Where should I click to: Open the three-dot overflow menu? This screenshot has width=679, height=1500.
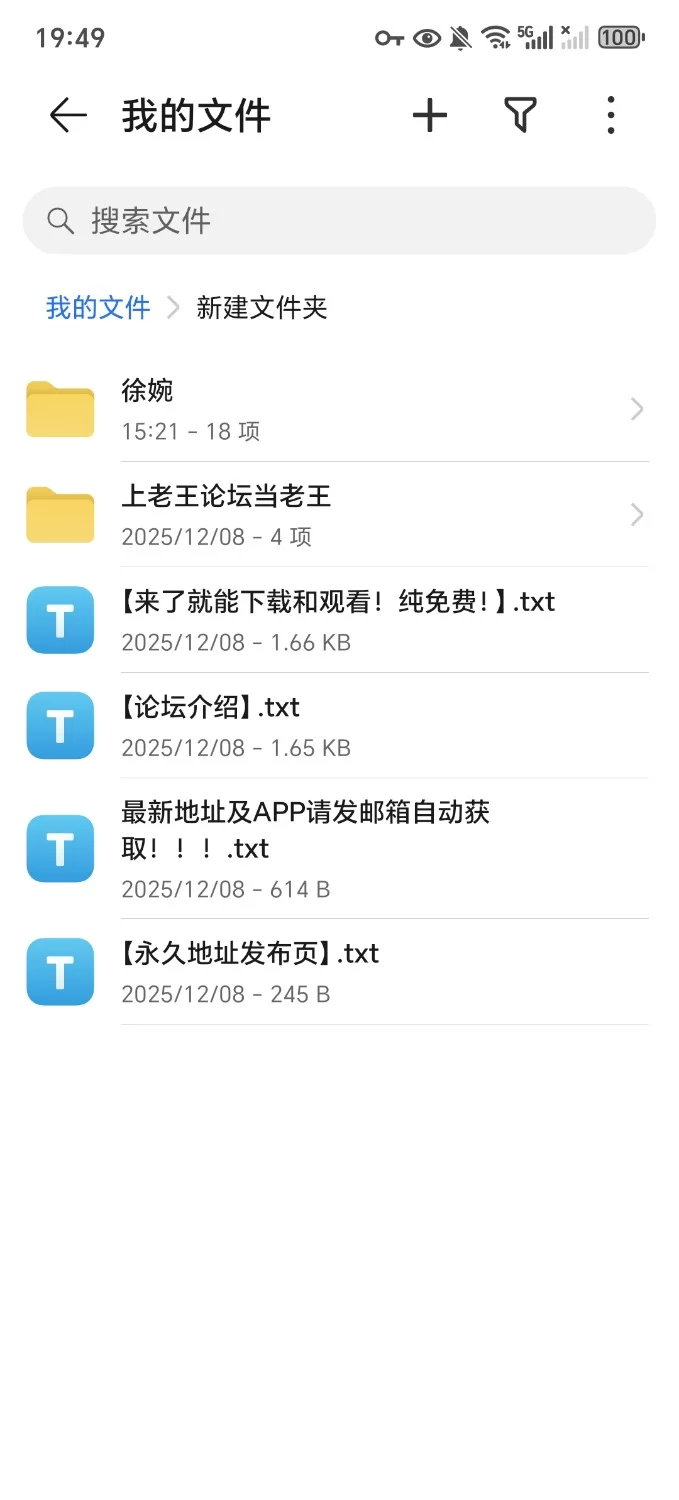[611, 116]
